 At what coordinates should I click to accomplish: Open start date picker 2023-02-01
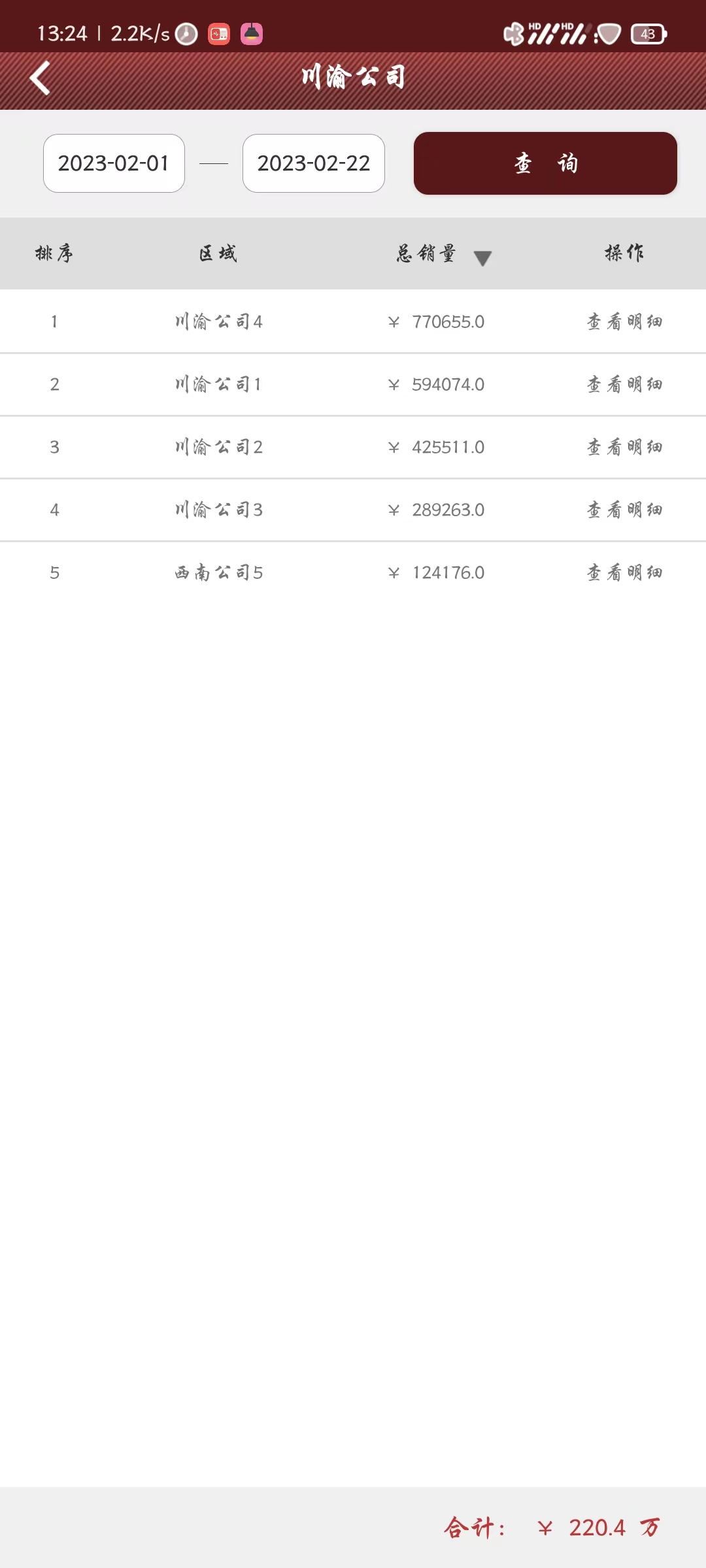pyautogui.click(x=114, y=163)
